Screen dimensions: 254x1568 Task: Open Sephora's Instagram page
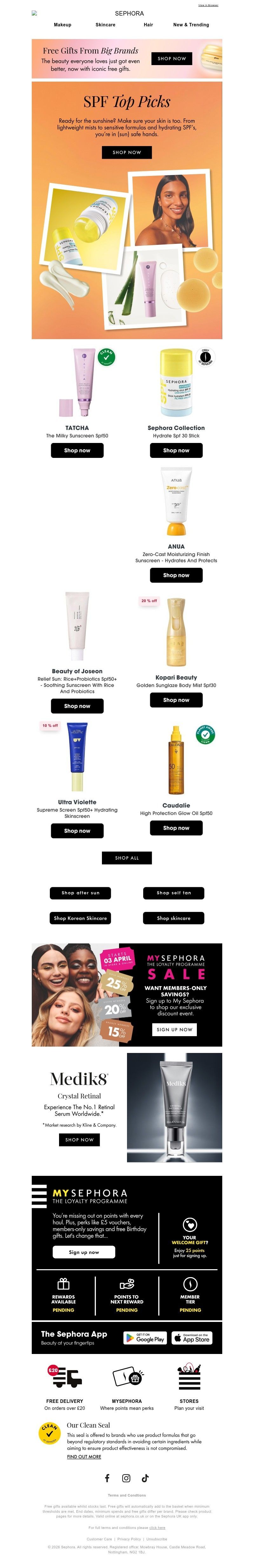tap(126, 1478)
